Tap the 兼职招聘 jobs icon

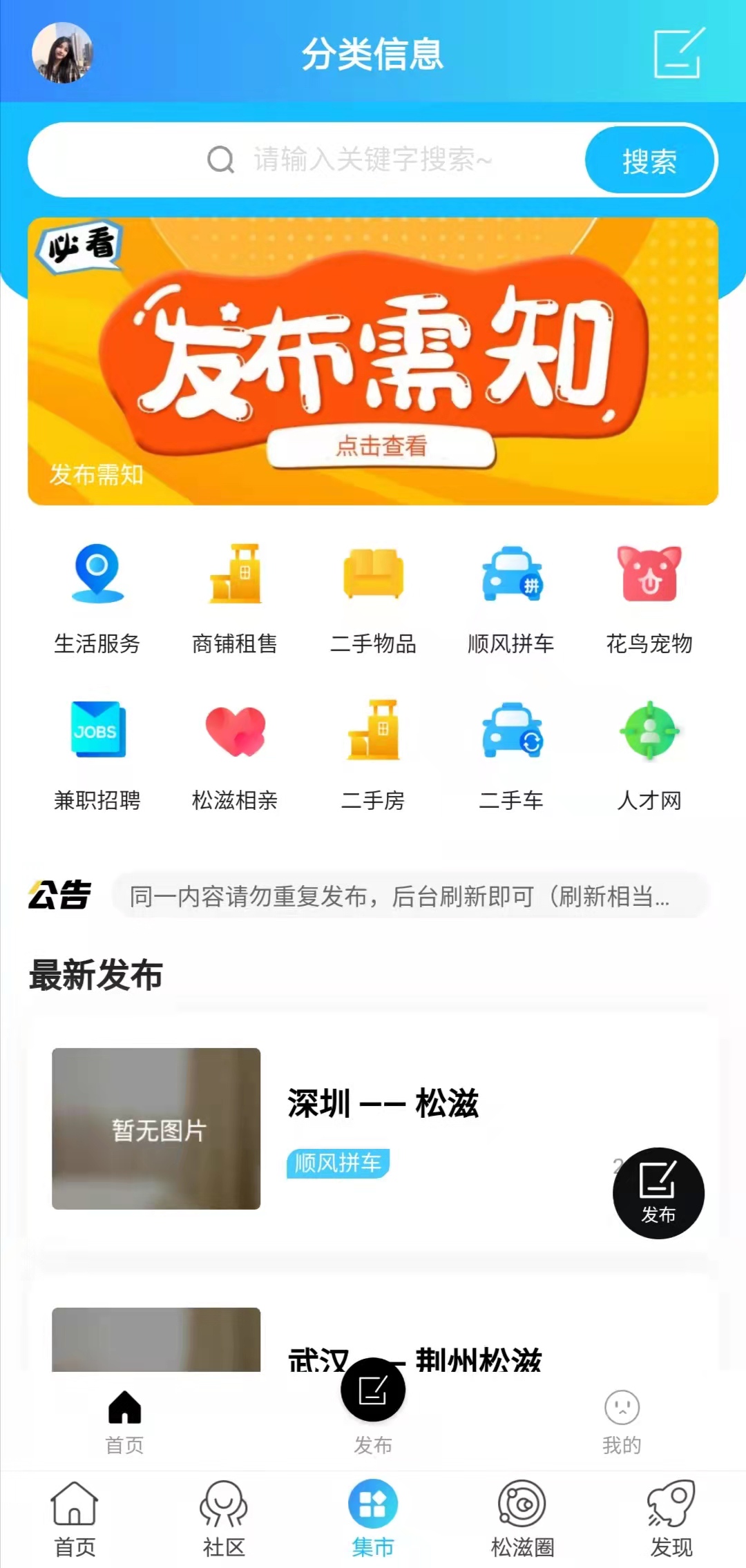97,753
